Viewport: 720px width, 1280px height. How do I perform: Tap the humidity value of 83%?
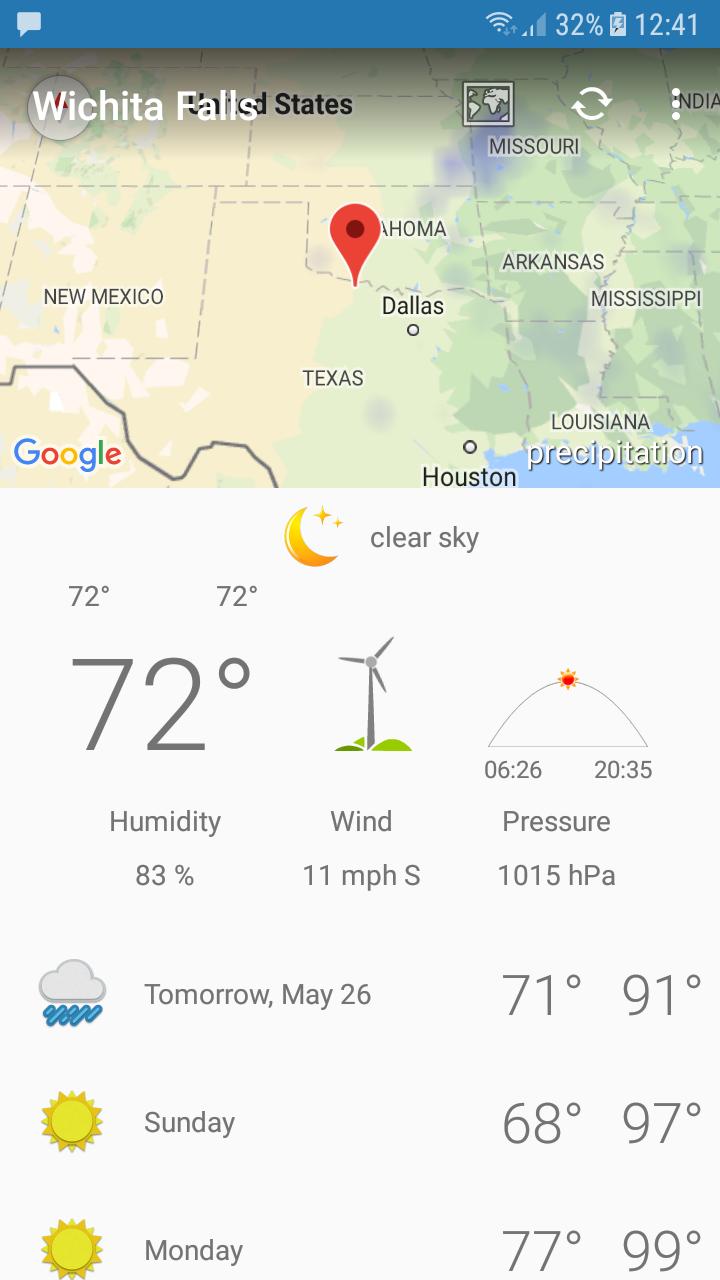[165, 875]
